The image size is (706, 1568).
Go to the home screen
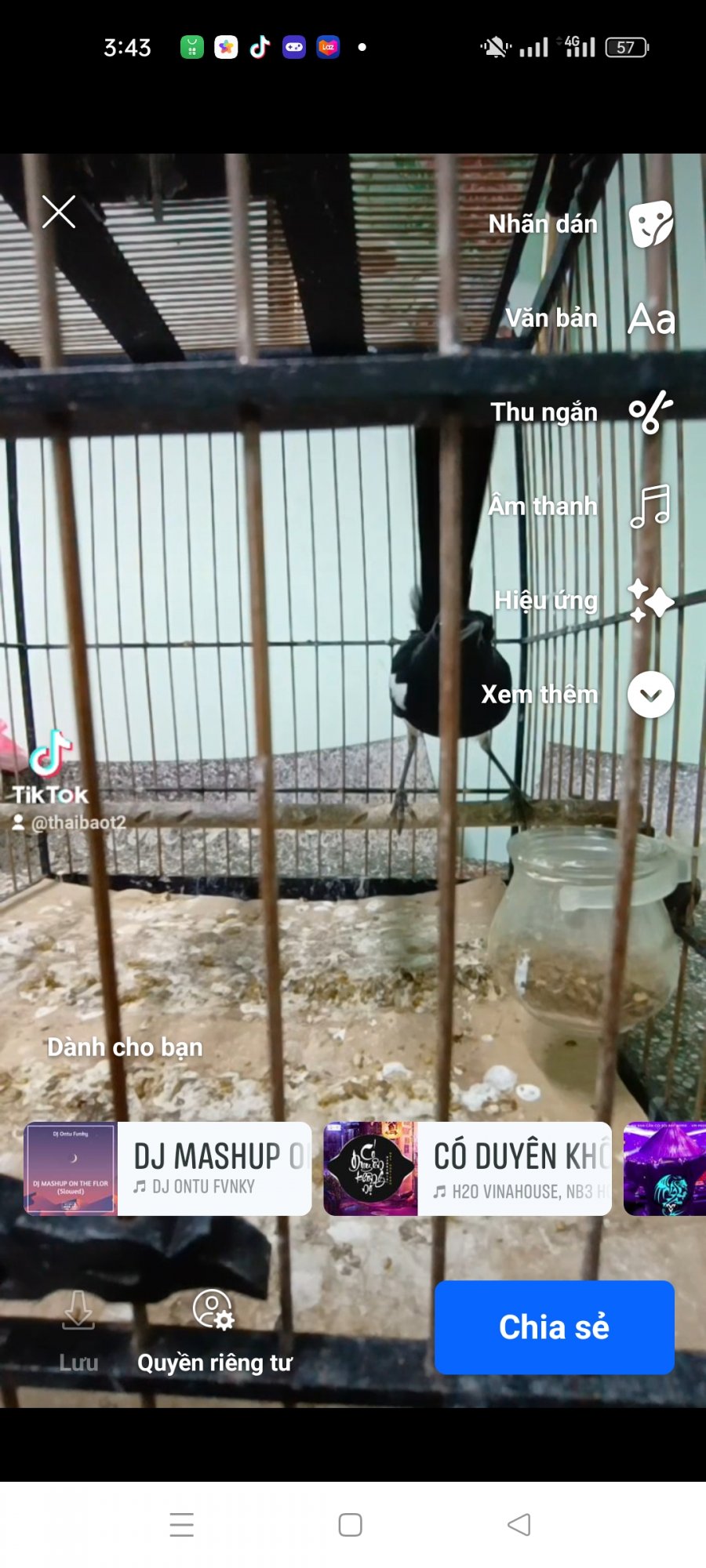[x=350, y=1525]
